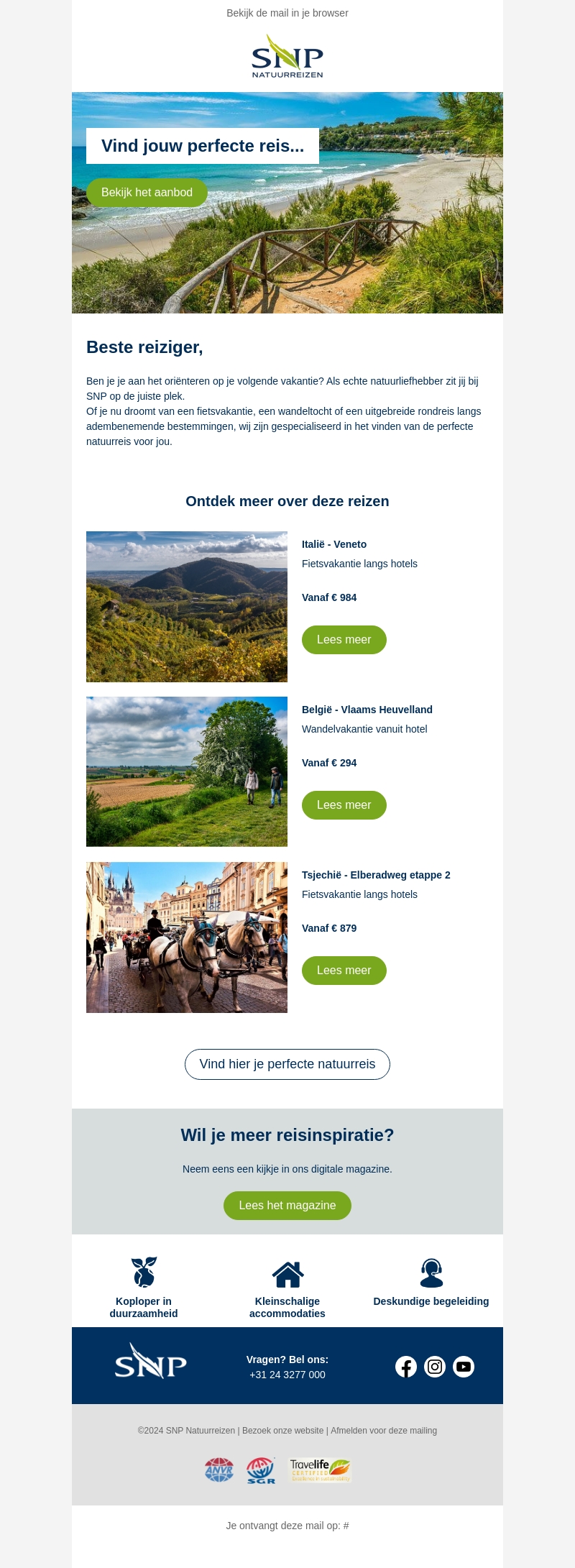
Task: Open 'Bekijk de mail in je browser' link
Action: pyautogui.click(x=287, y=13)
